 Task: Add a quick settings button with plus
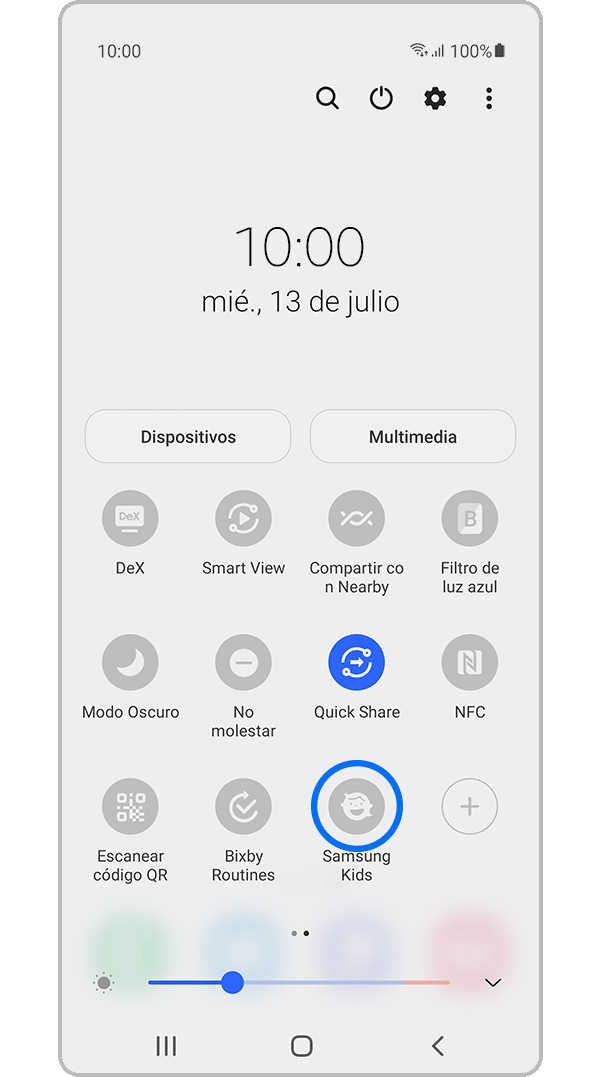470,806
